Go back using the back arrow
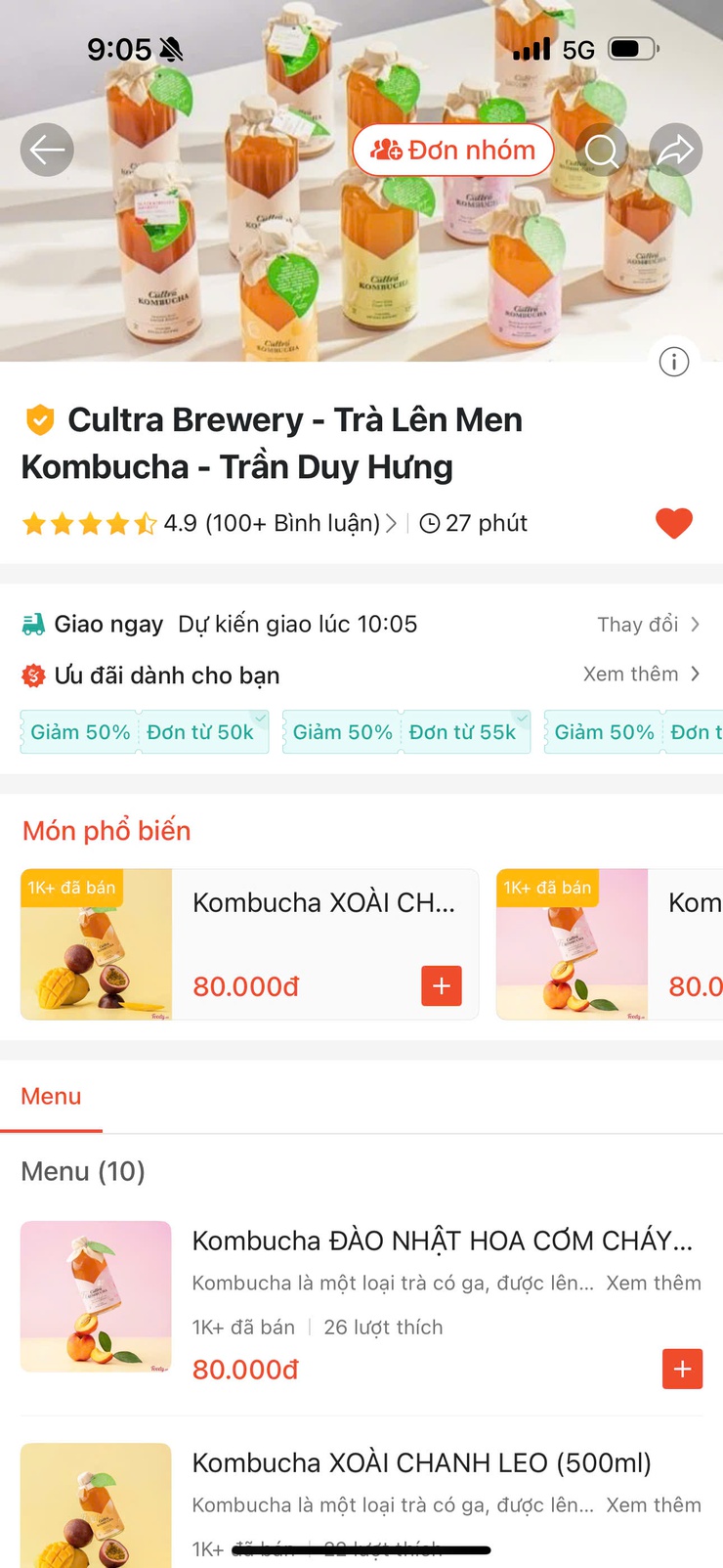723x1568 pixels. [x=46, y=150]
